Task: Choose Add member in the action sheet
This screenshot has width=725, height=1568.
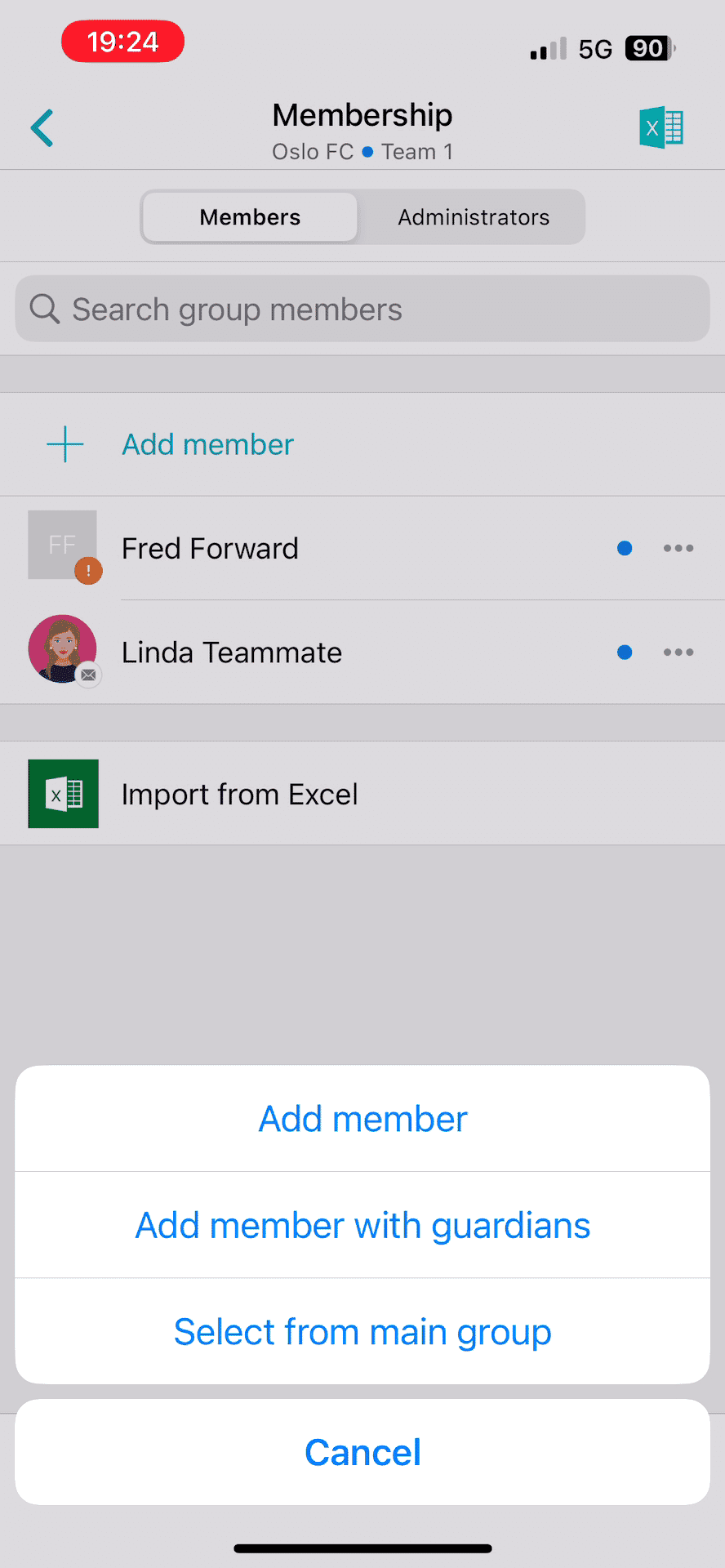Action: coord(362,1119)
